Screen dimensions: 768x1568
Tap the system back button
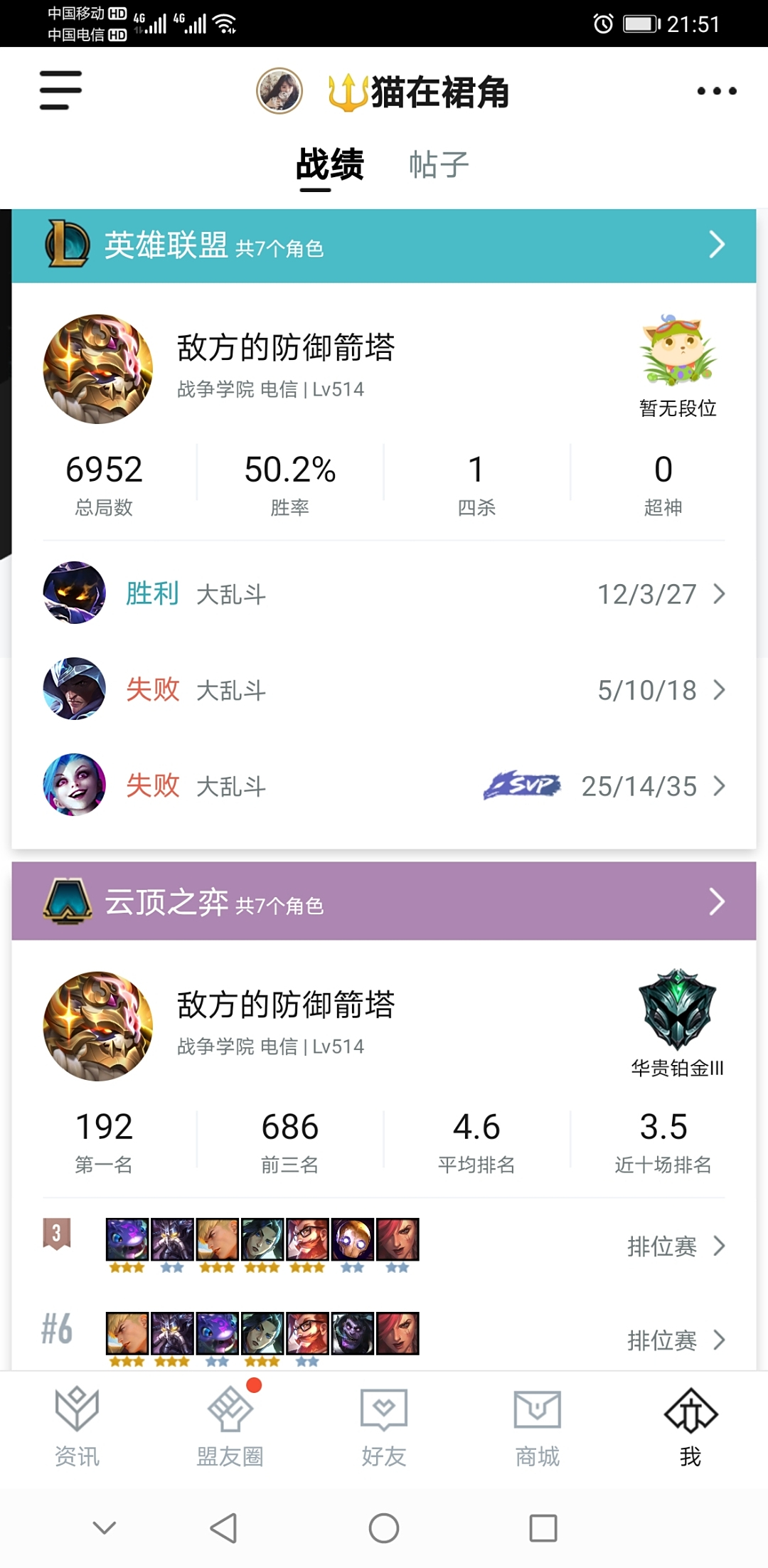pyautogui.click(x=224, y=1527)
